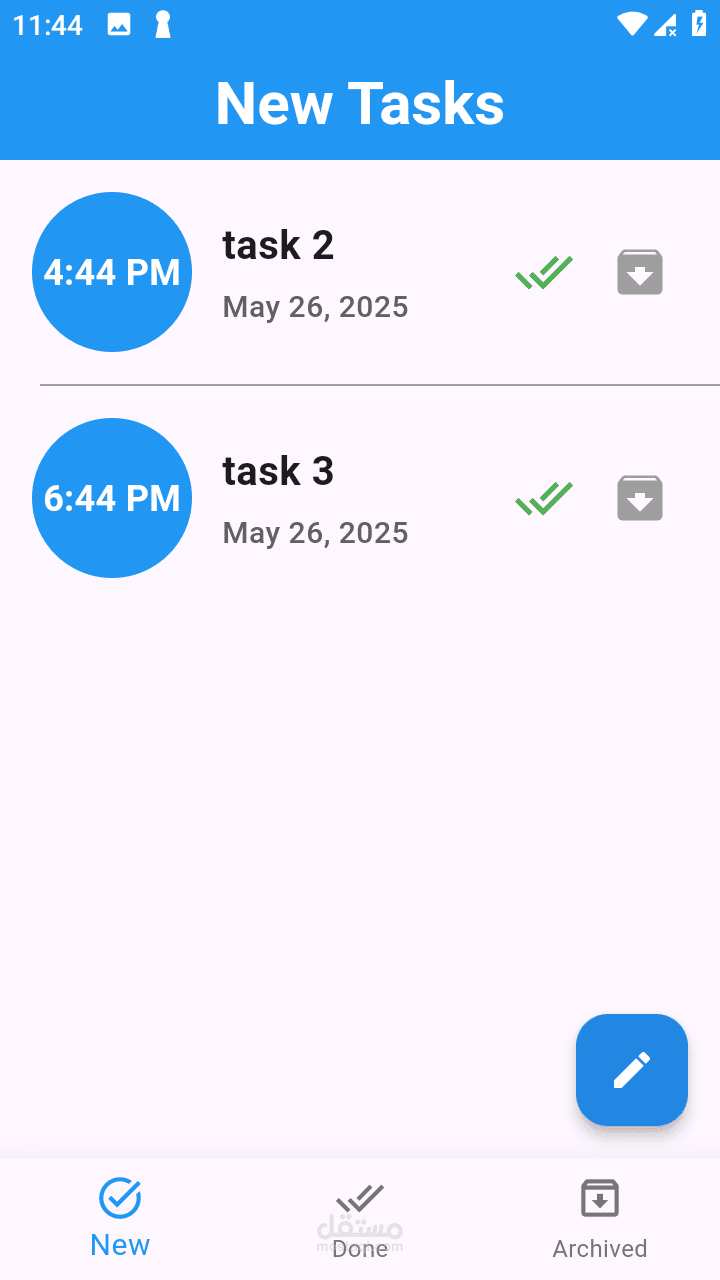Switch to the Archived tab
The image size is (720, 1280).
[600, 1220]
